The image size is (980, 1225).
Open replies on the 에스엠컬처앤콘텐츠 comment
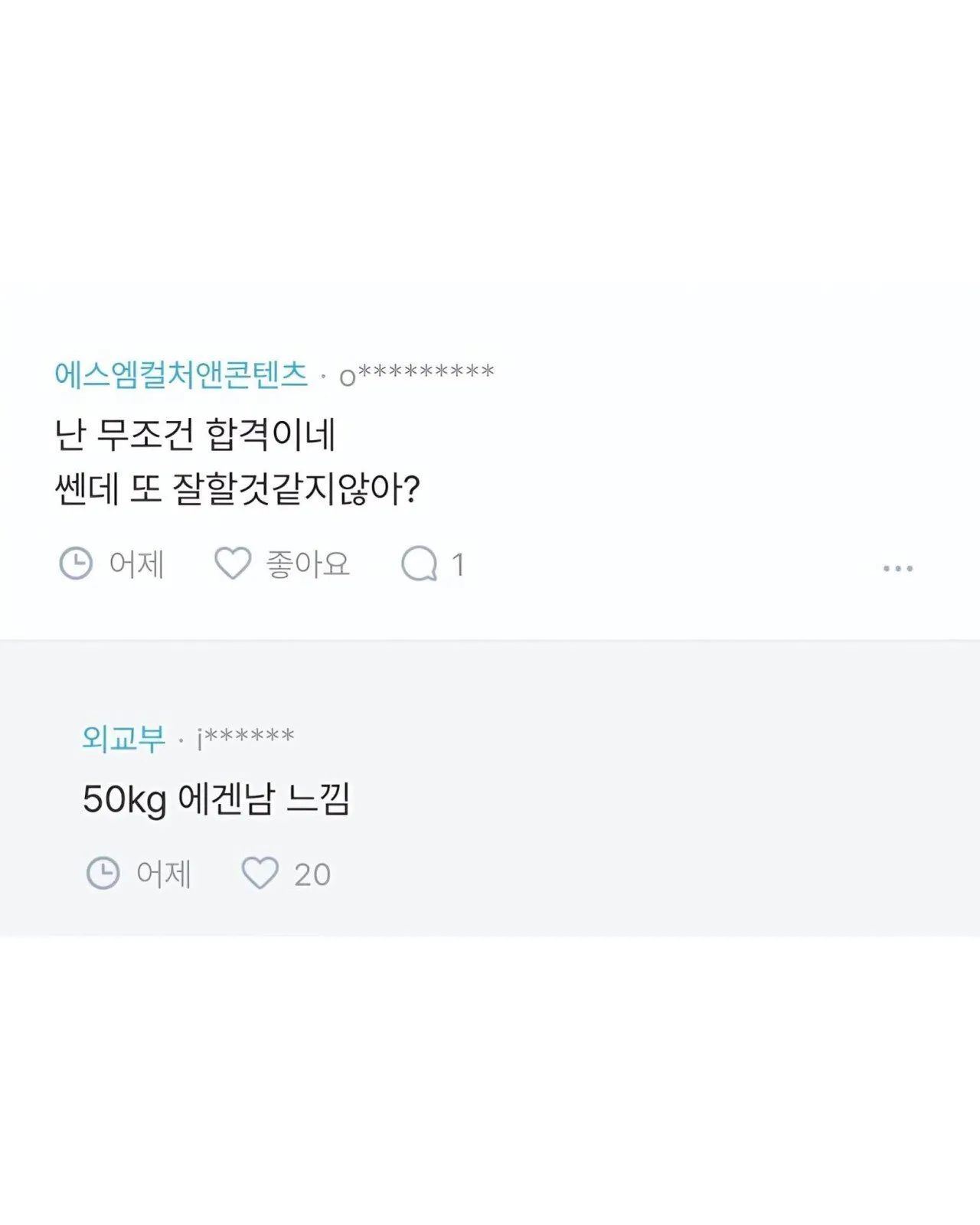point(420,564)
